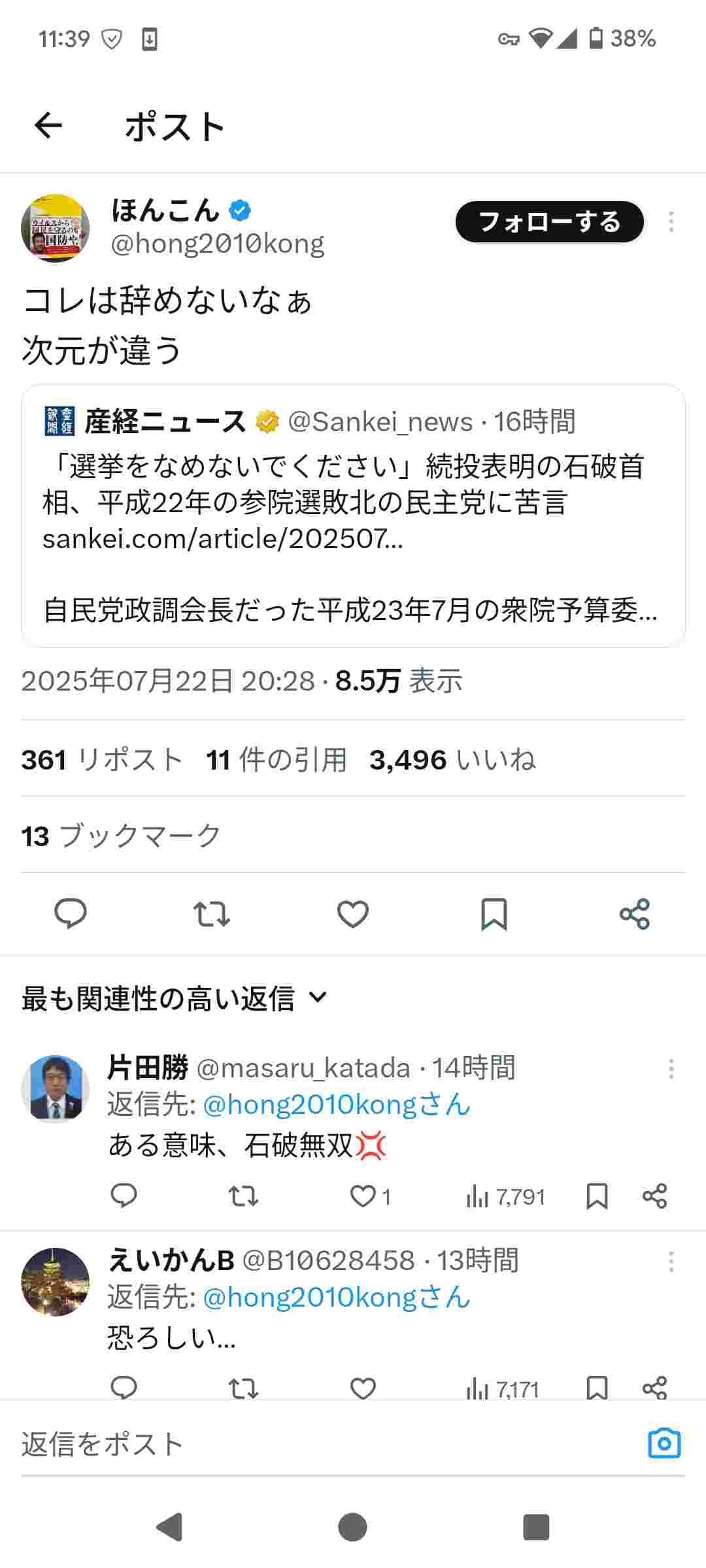Viewport: 706px width, 1568px height.
Task: Reply to ほんこん's main post
Action: tap(71, 913)
